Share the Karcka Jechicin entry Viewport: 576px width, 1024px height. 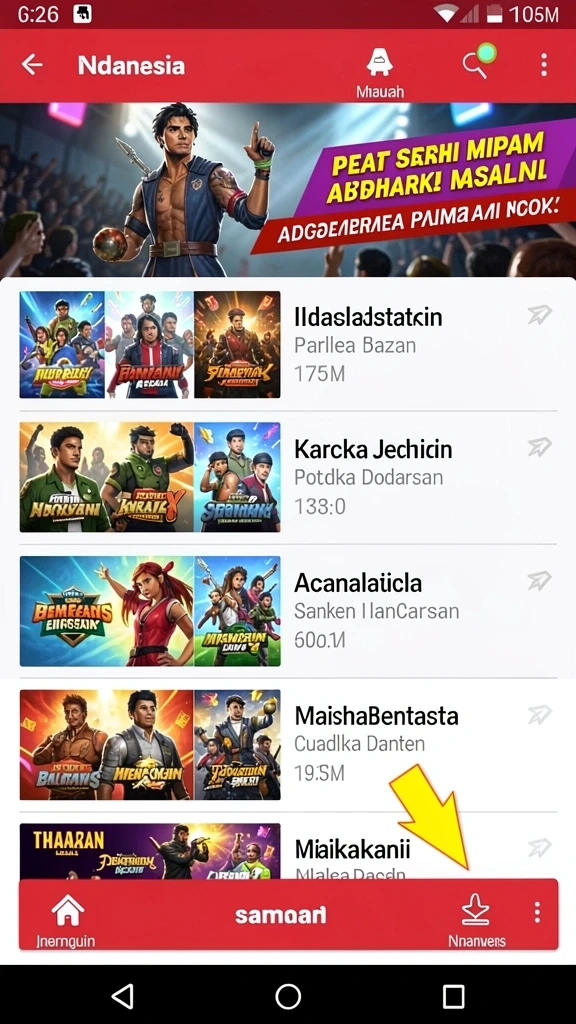[539, 447]
